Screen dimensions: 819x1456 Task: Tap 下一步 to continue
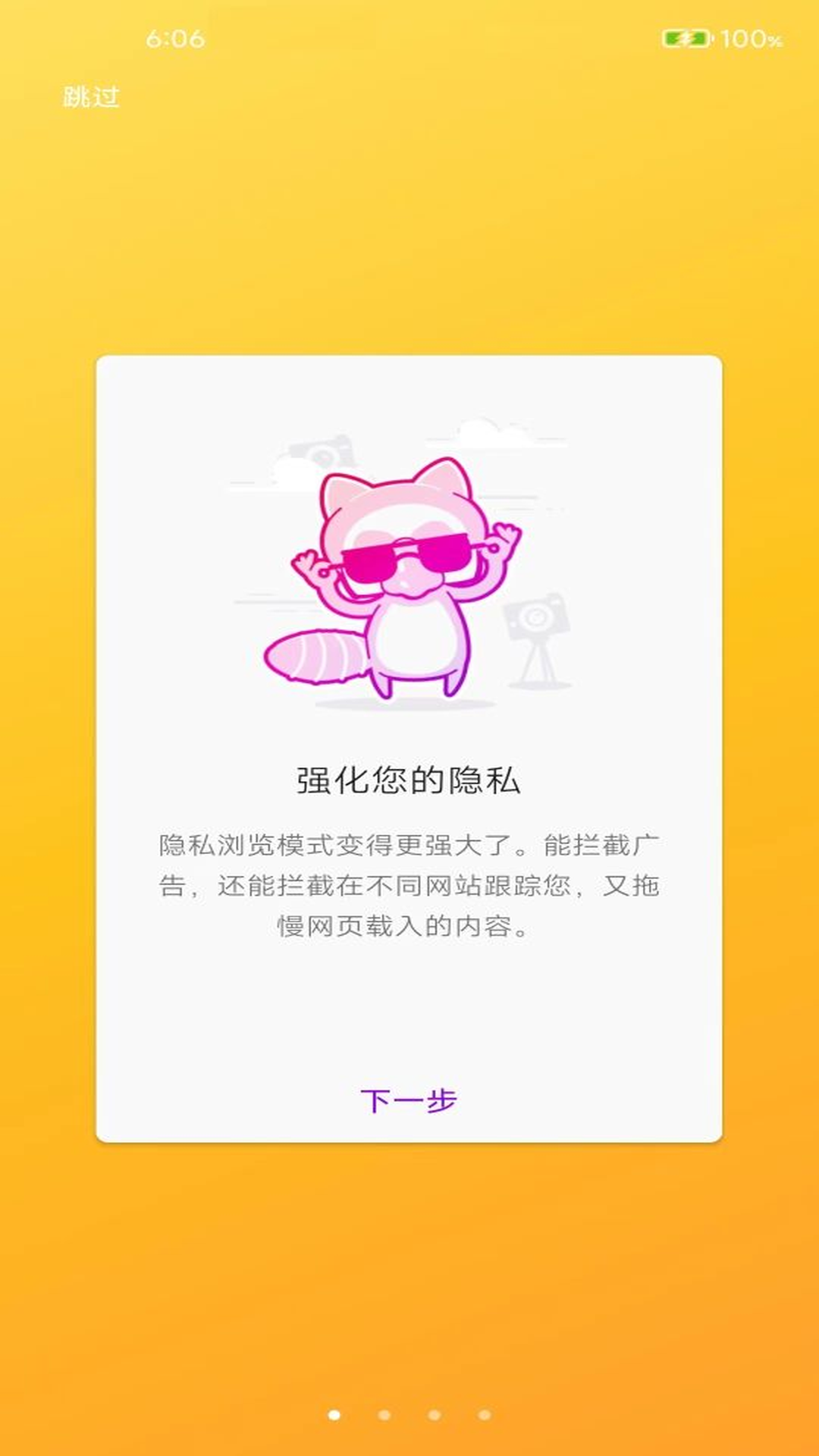[408, 1100]
